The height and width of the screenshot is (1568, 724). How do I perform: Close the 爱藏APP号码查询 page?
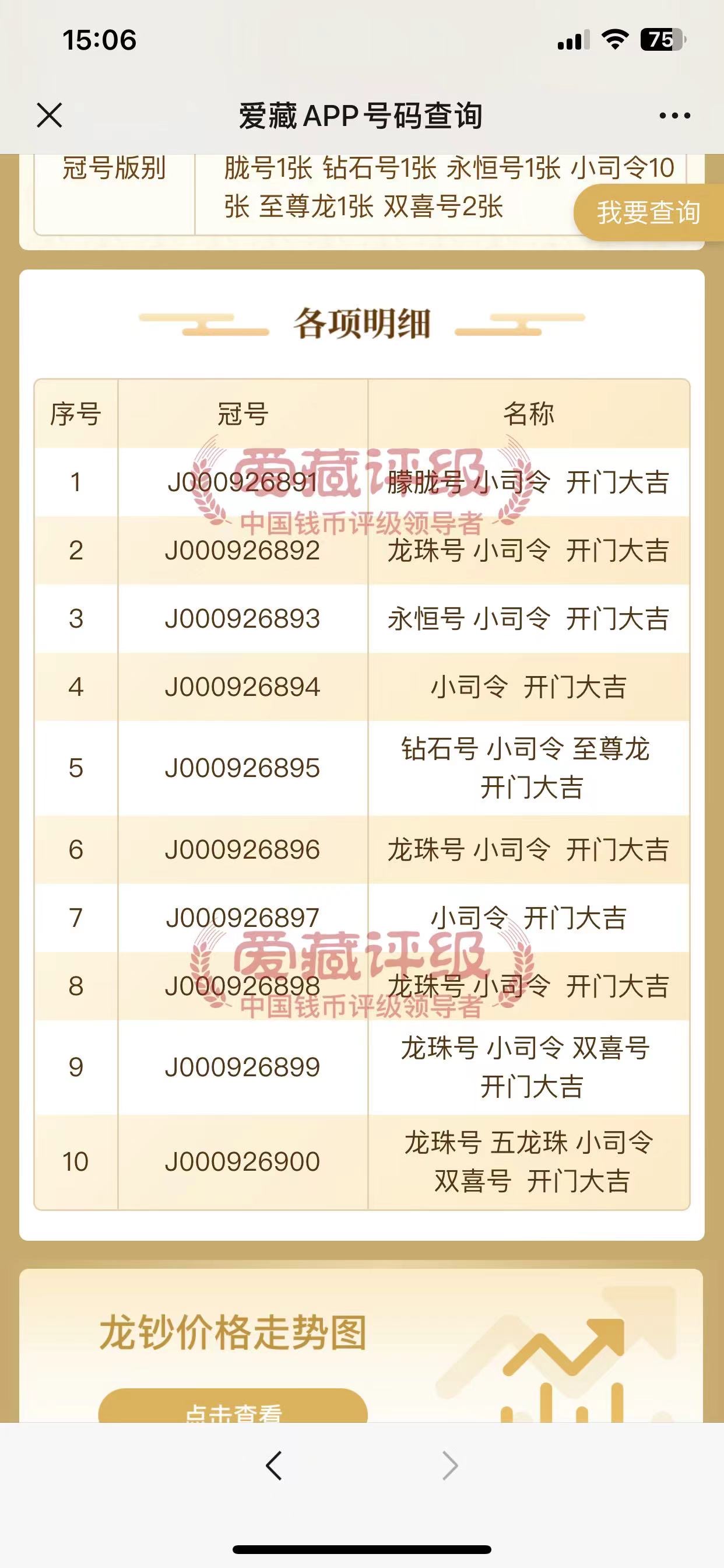click(x=50, y=115)
